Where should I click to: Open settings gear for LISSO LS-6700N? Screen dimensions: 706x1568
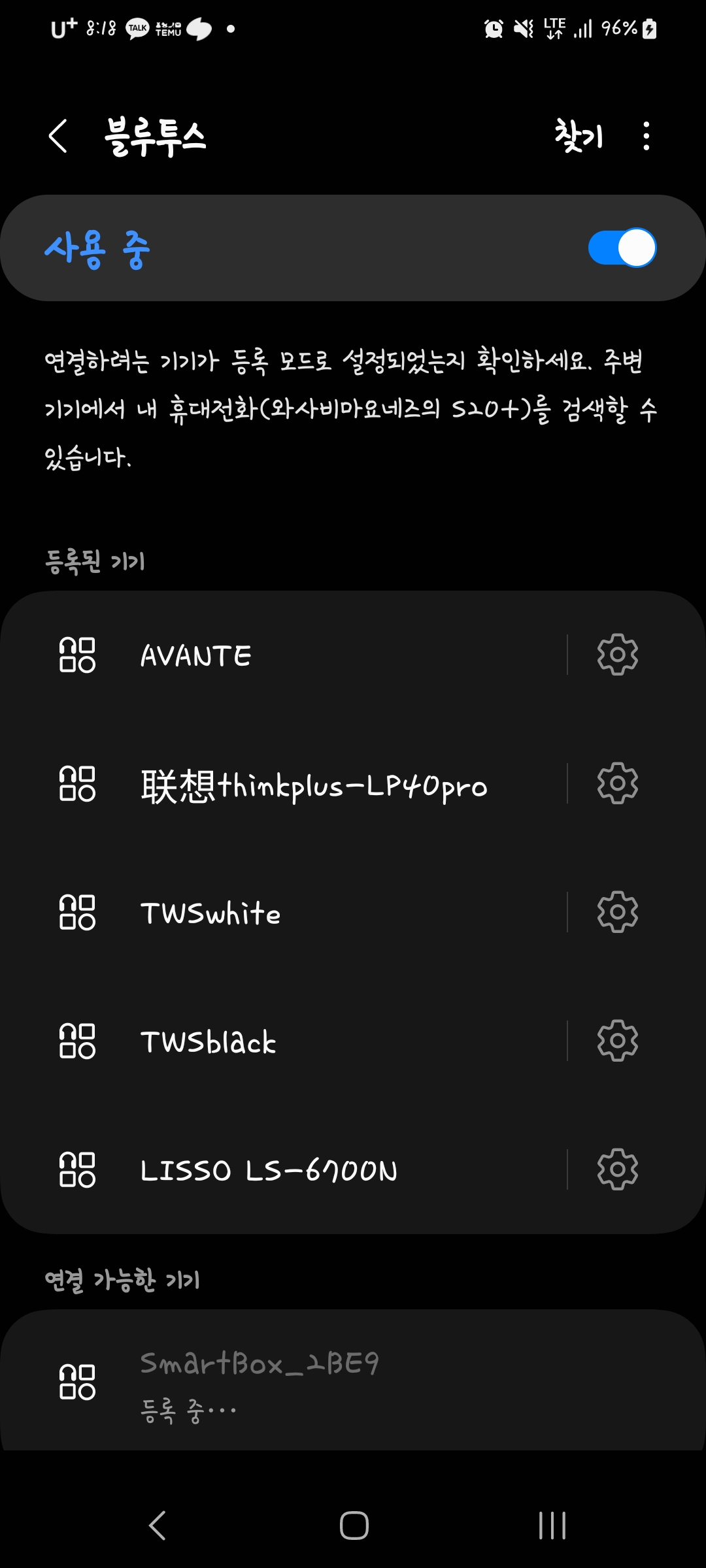[617, 1169]
